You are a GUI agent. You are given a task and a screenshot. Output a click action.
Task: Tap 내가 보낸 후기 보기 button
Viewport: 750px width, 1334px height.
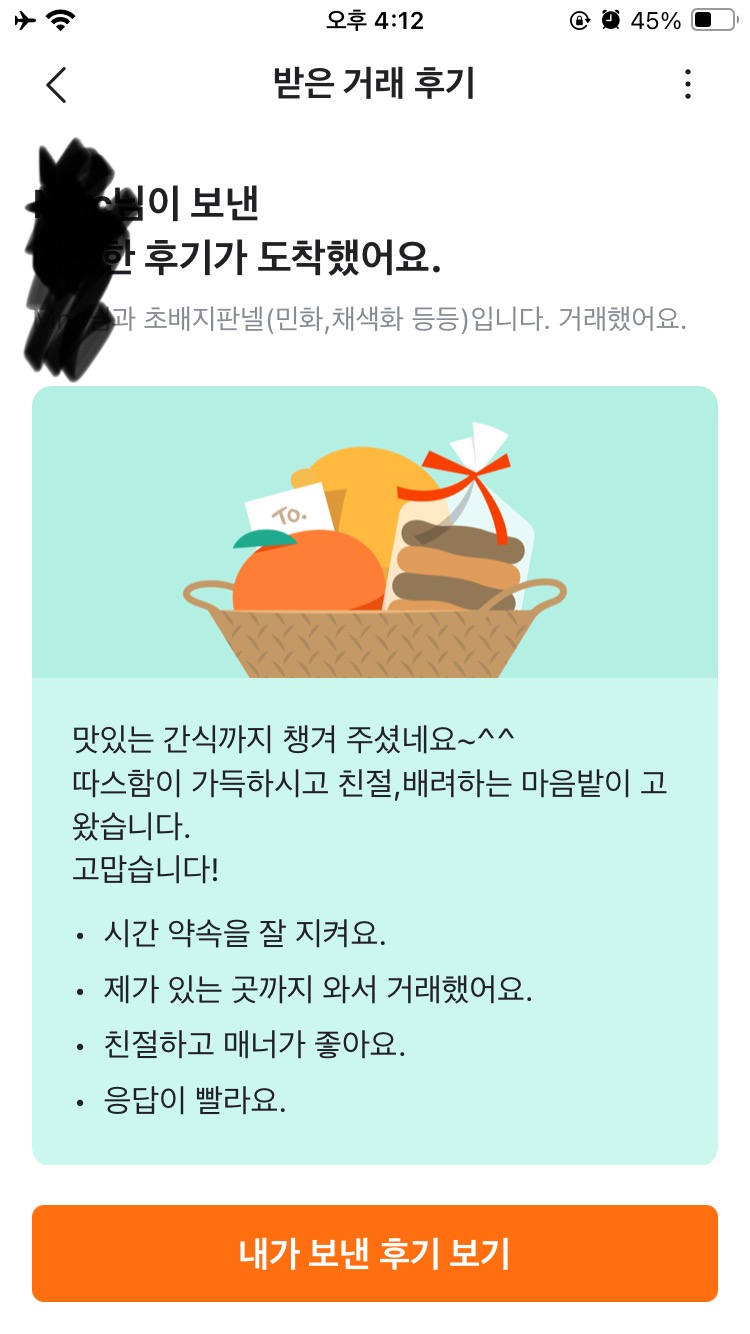click(375, 1253)
